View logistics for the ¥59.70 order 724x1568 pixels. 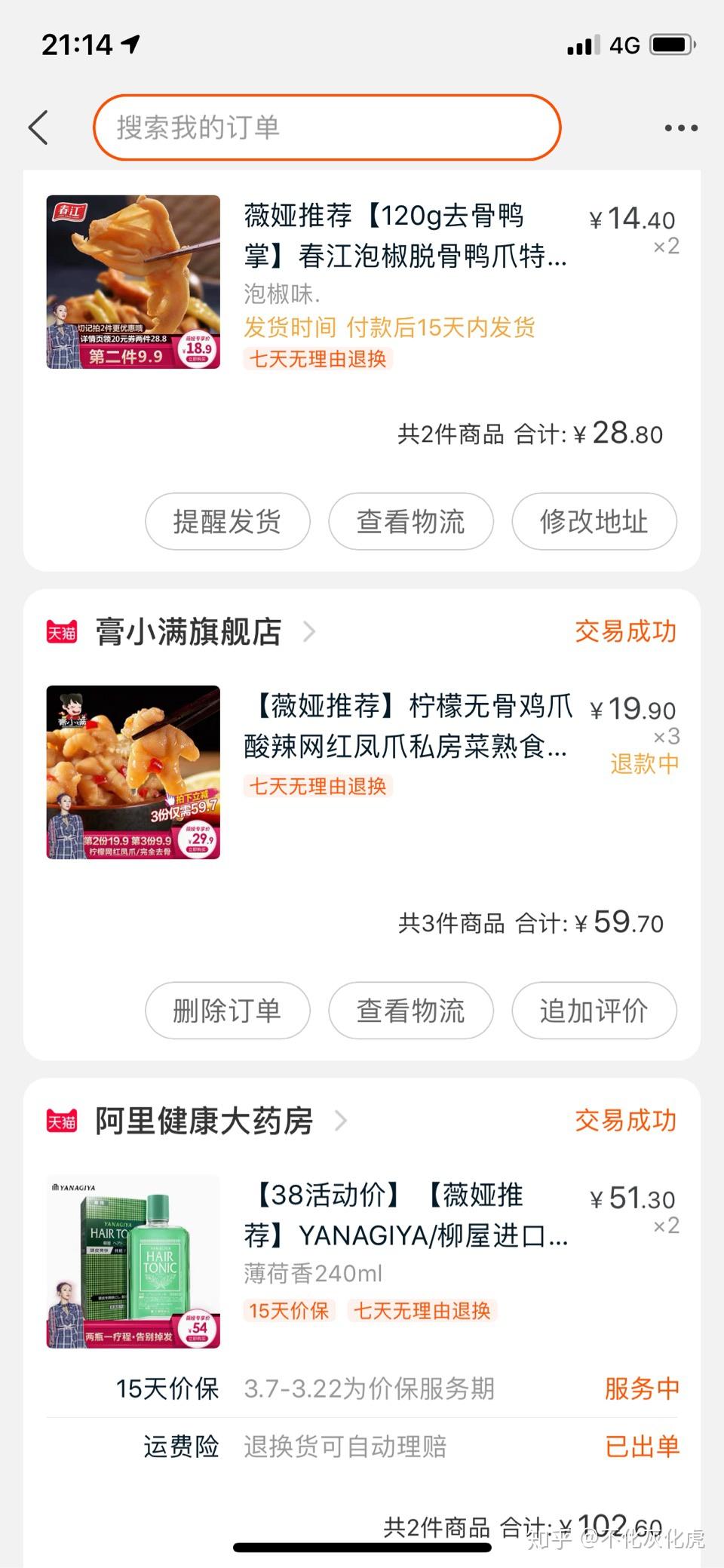pyautogui.click(x=411, y=1010)
